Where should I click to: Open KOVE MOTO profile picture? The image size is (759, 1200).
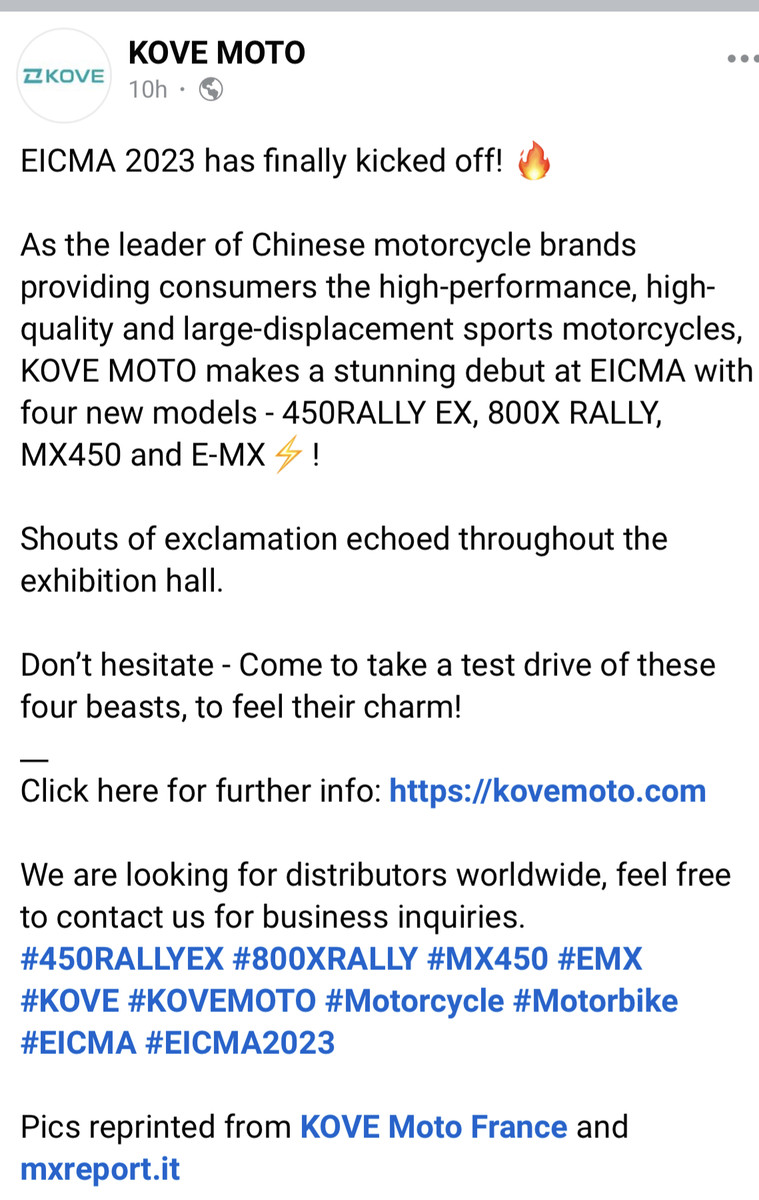[x=64, y=76]
